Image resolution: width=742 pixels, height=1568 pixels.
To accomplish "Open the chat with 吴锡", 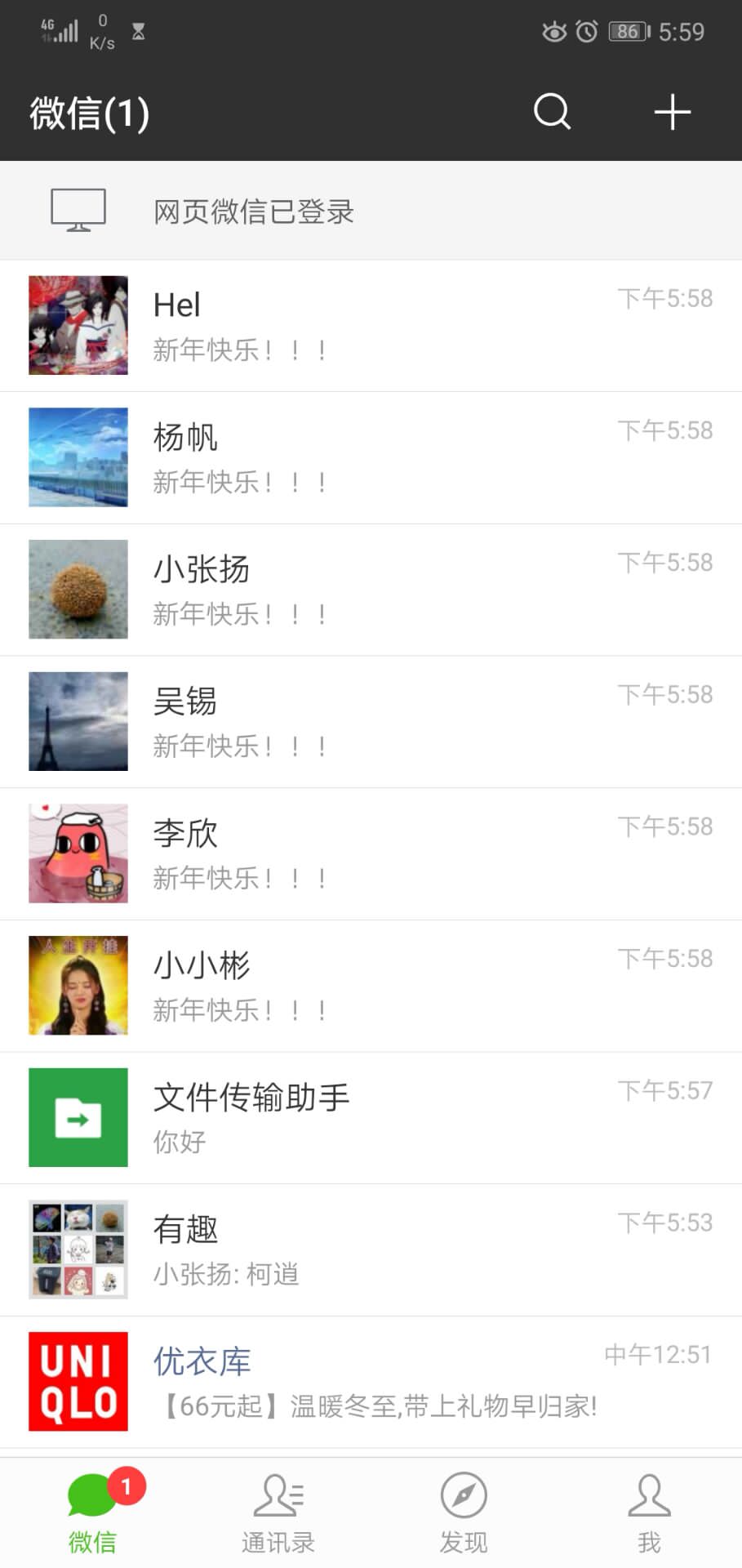I will (x=371, y=722).
